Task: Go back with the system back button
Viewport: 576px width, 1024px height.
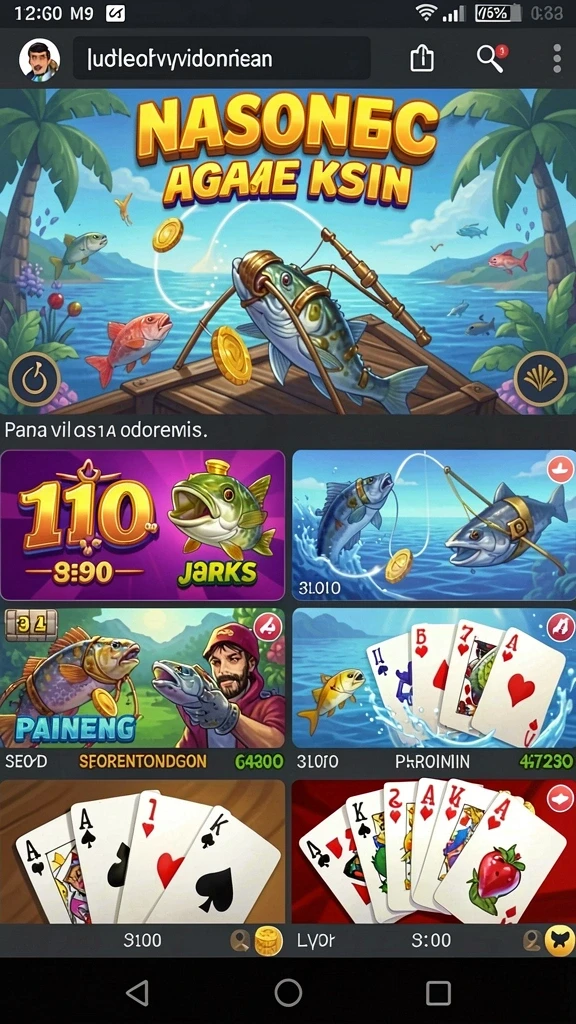Action: click(x=137, y=993)
